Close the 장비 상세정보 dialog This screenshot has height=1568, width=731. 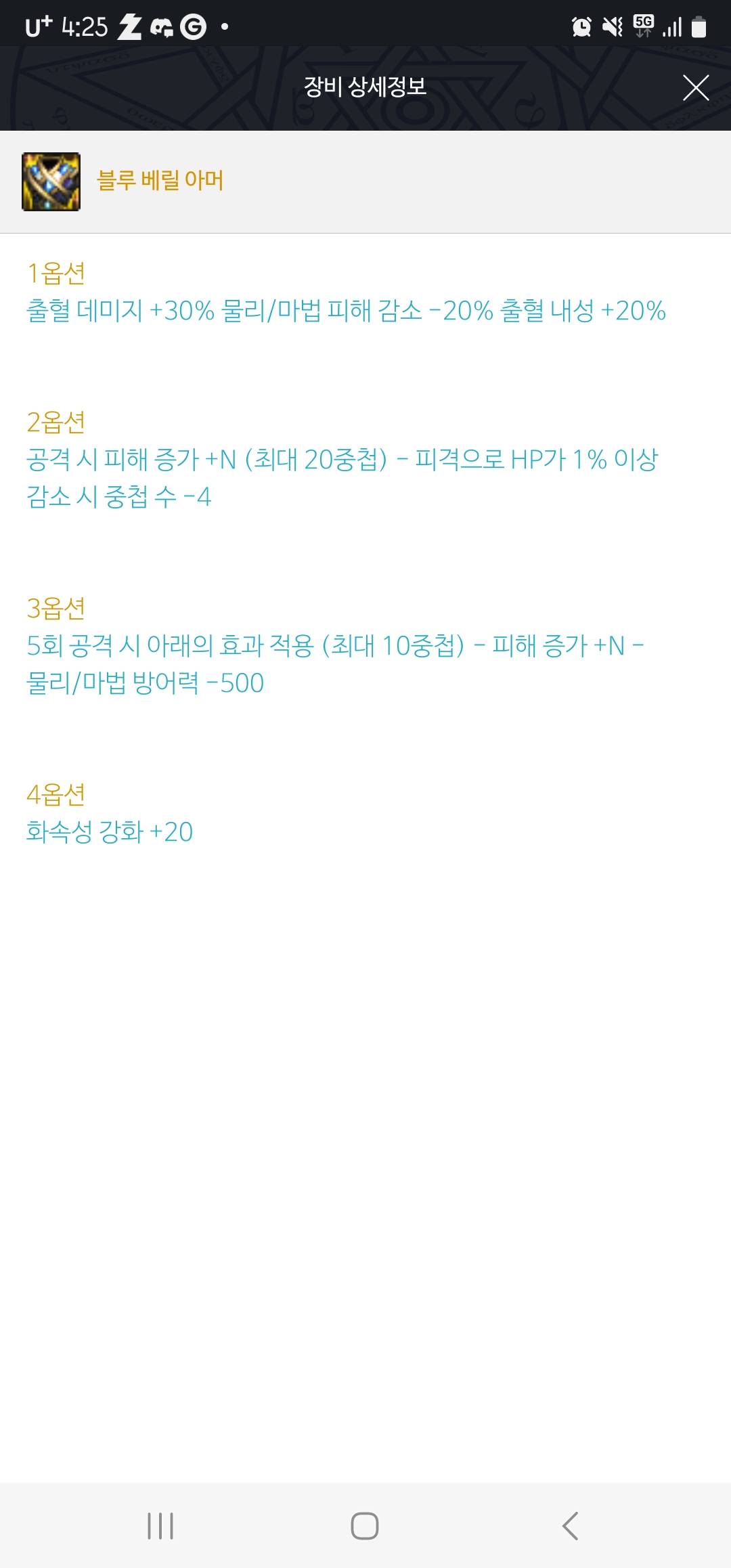click(x=695, y=88)
